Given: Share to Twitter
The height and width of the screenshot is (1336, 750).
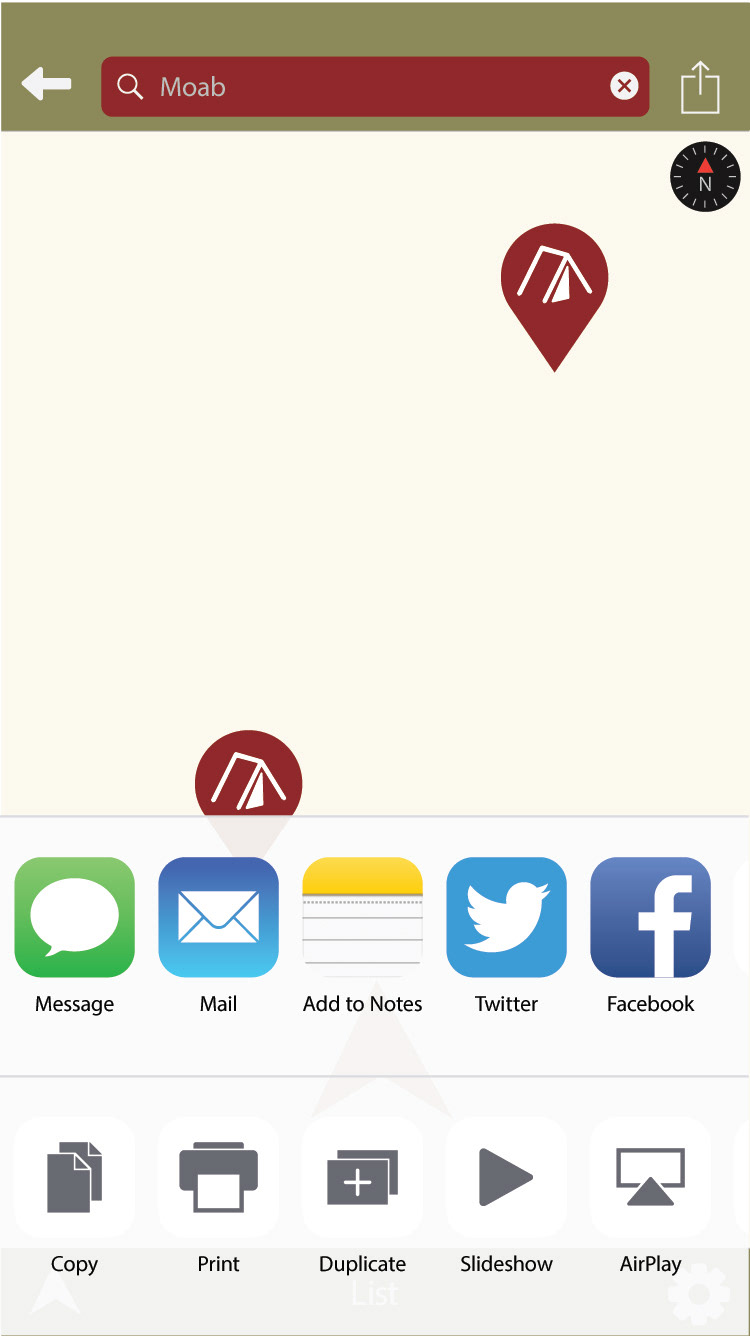Looking at the screenshot, I should click(x=506, y=917).
